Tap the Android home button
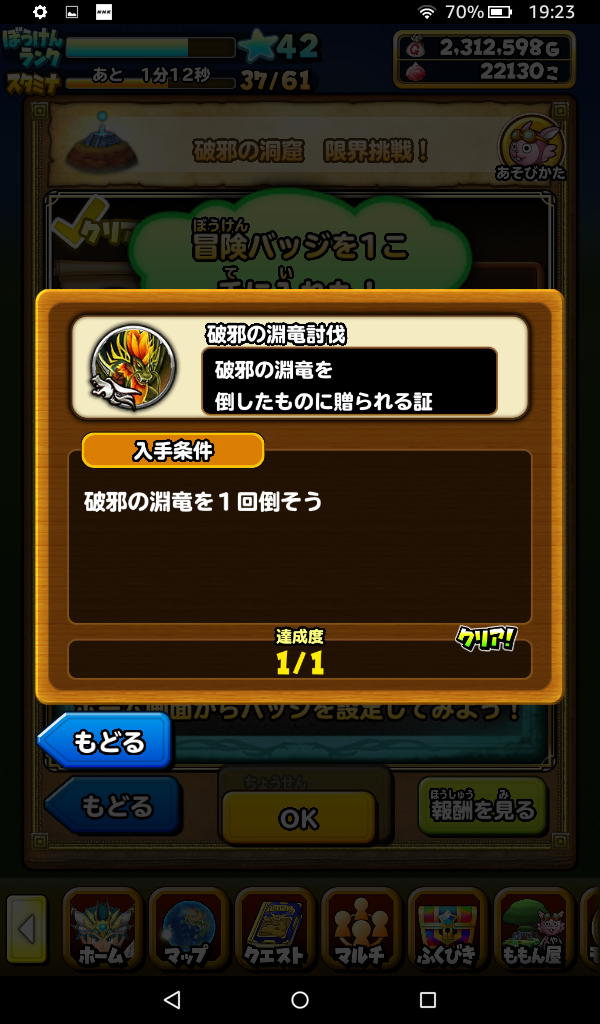This screenshot has height=1024, width=600. coord(300,999)
